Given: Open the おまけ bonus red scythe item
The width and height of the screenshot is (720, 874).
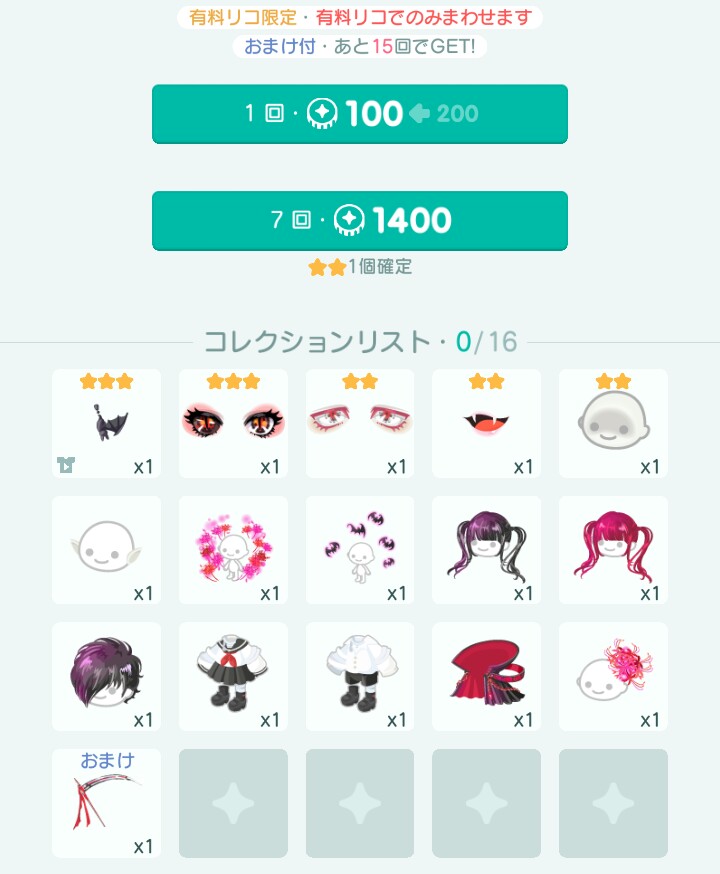Looking at the screenshot, I should point(106,803).
